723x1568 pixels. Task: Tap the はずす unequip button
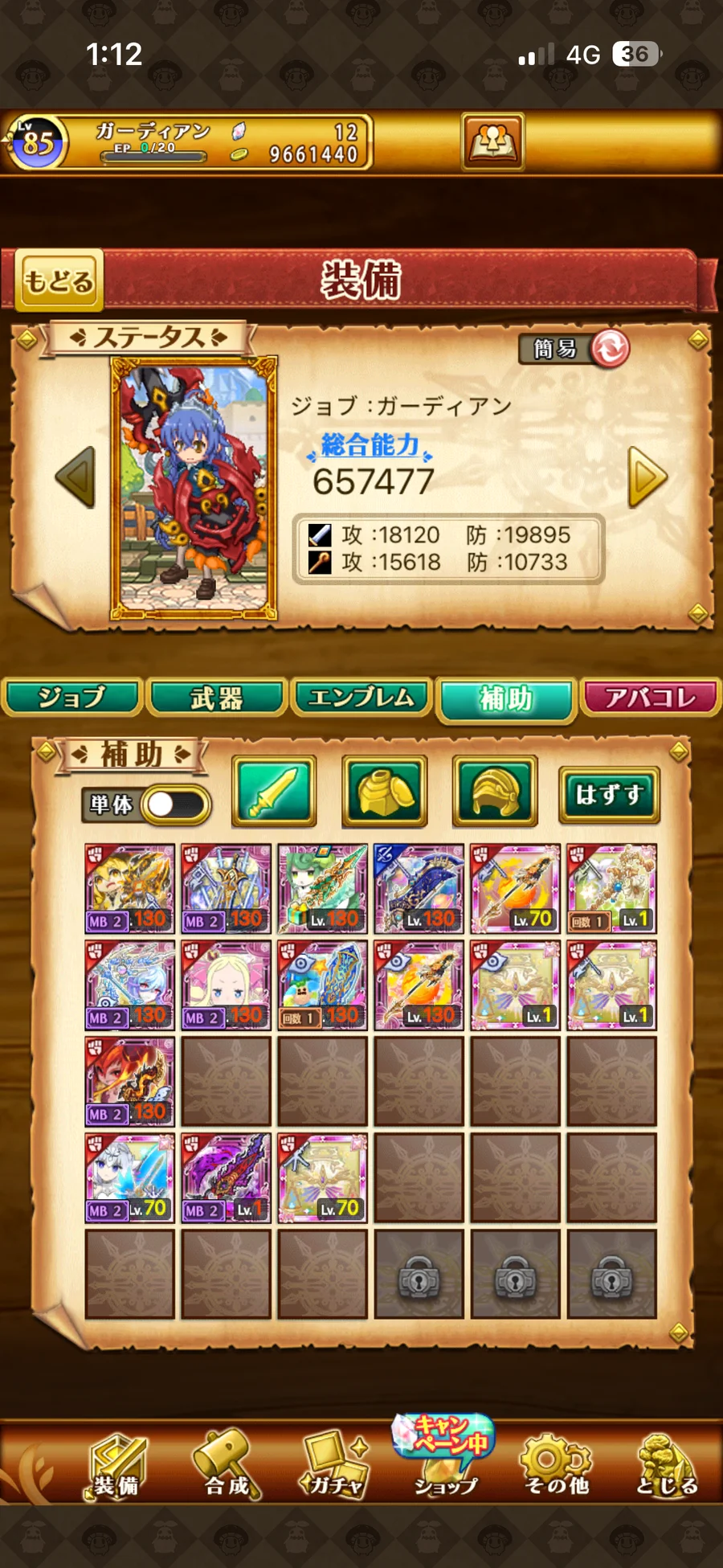click(x=609, y=795)
